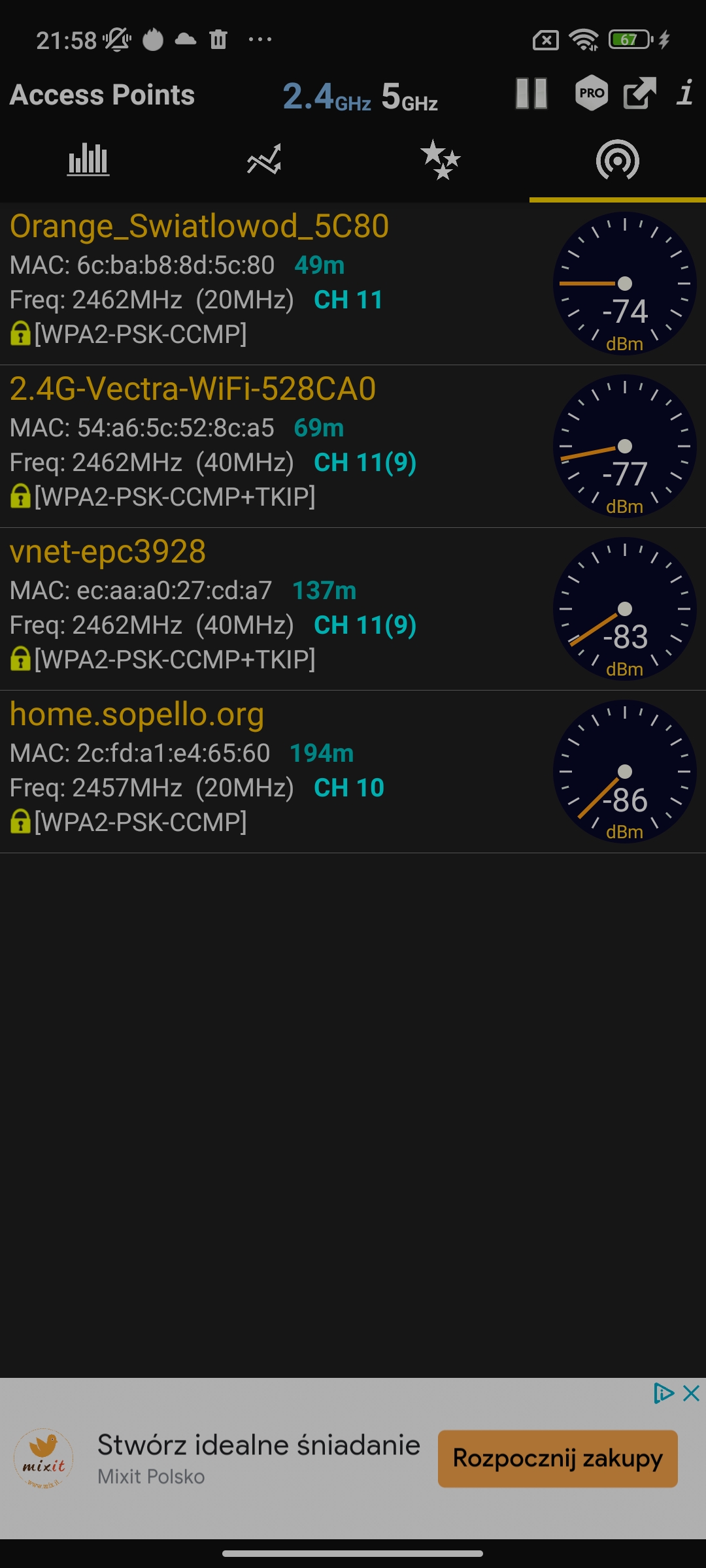The height and width of the screenshot is (1568, 706).
Task: Open the PRO upgrade badge
Action: (x=592, y=93)
